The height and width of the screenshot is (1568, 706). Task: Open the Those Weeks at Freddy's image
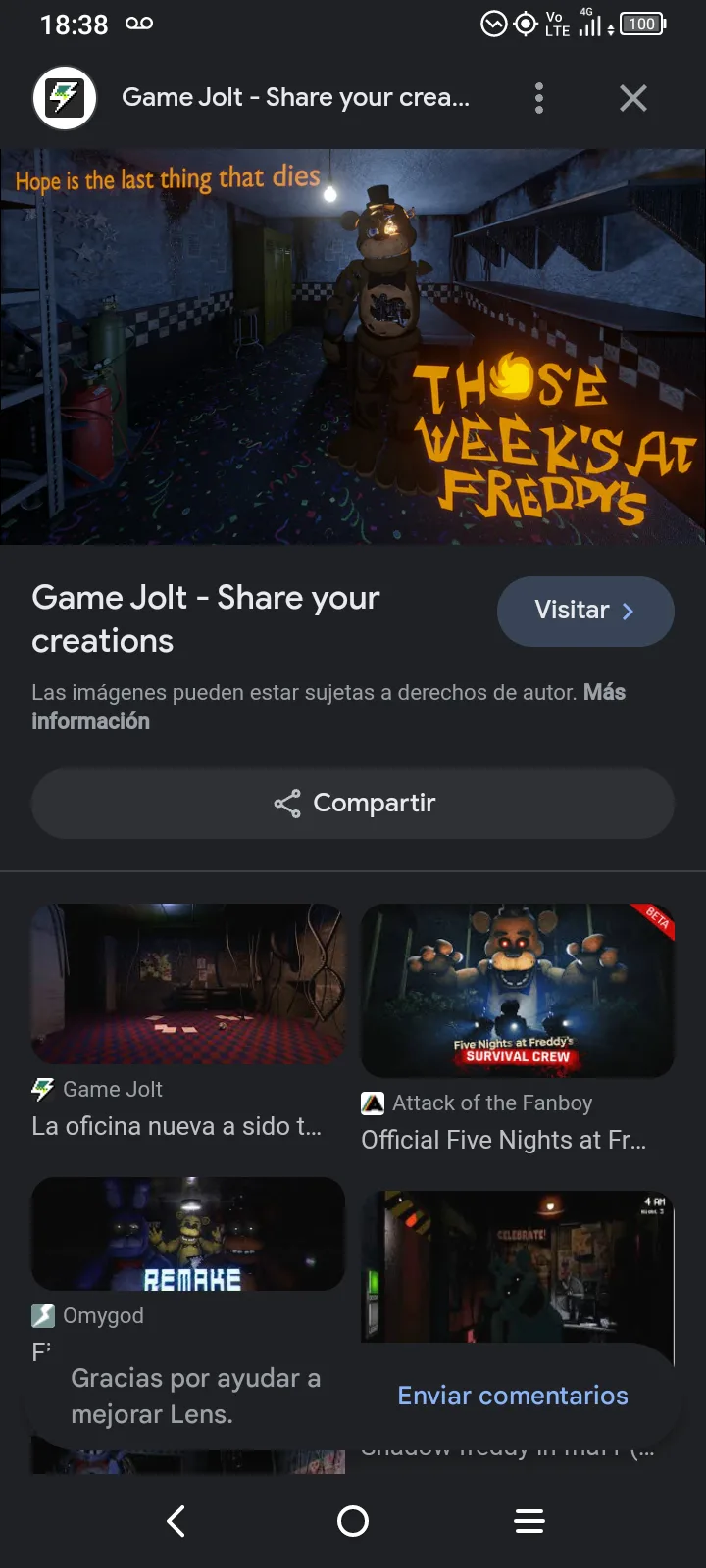tap(353, 347)
